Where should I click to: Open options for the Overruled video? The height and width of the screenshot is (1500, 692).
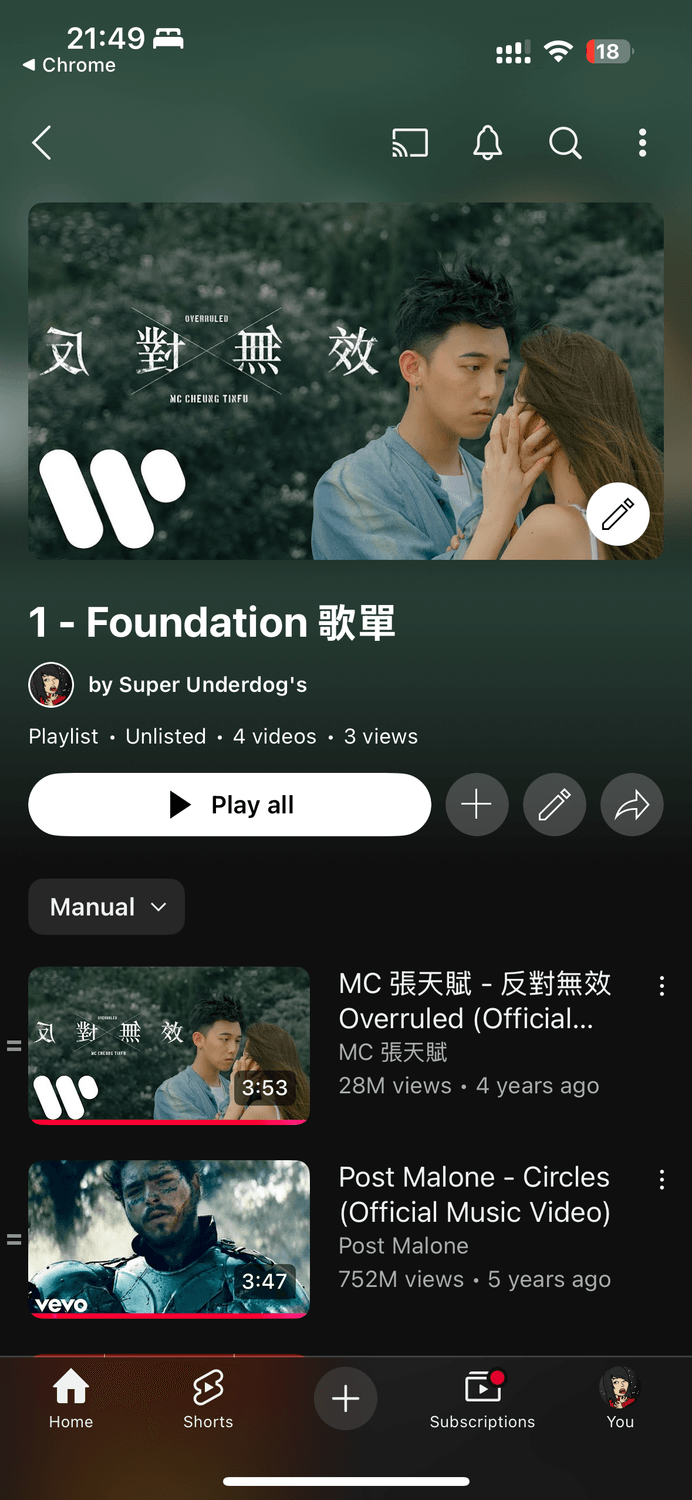(x=661, y=986)
